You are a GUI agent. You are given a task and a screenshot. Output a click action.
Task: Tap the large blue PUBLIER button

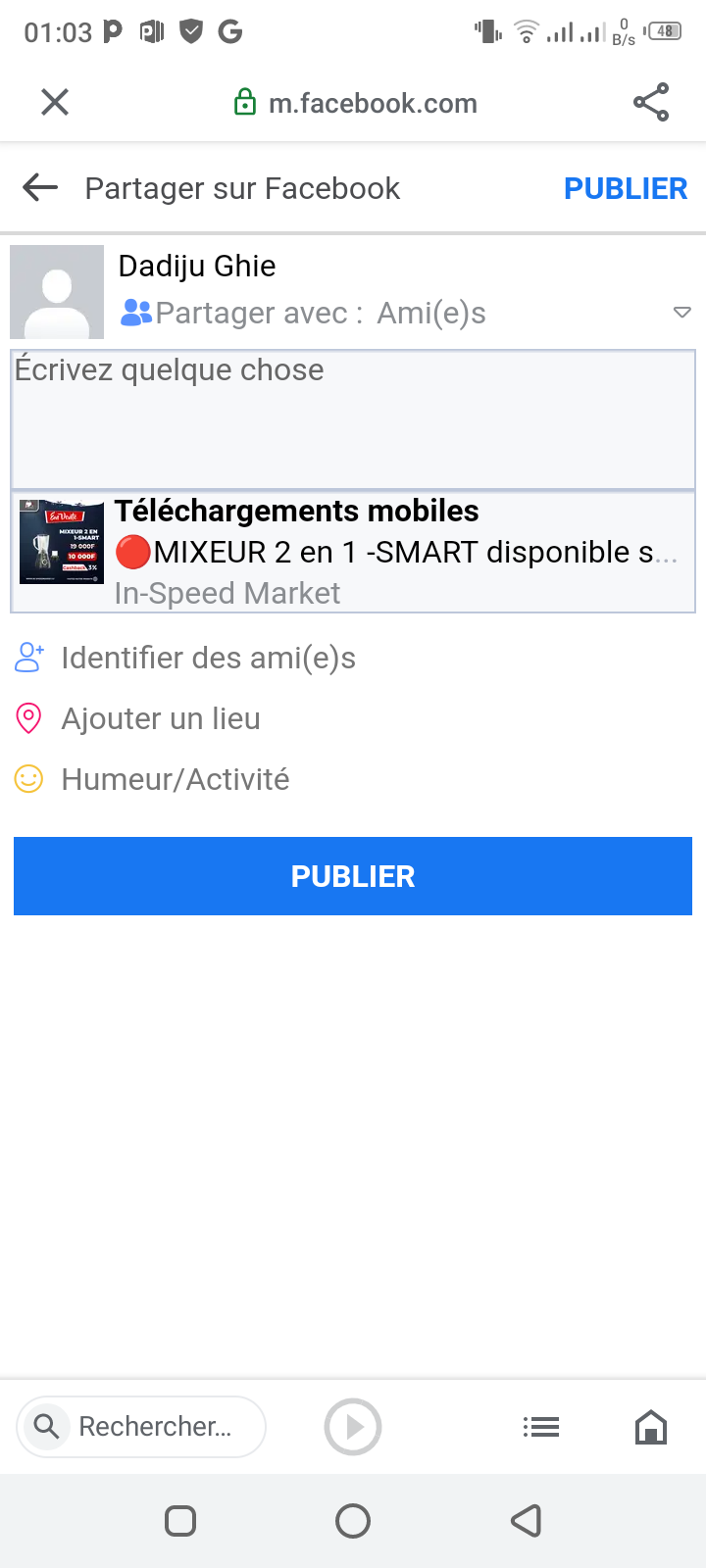(353, 876)
